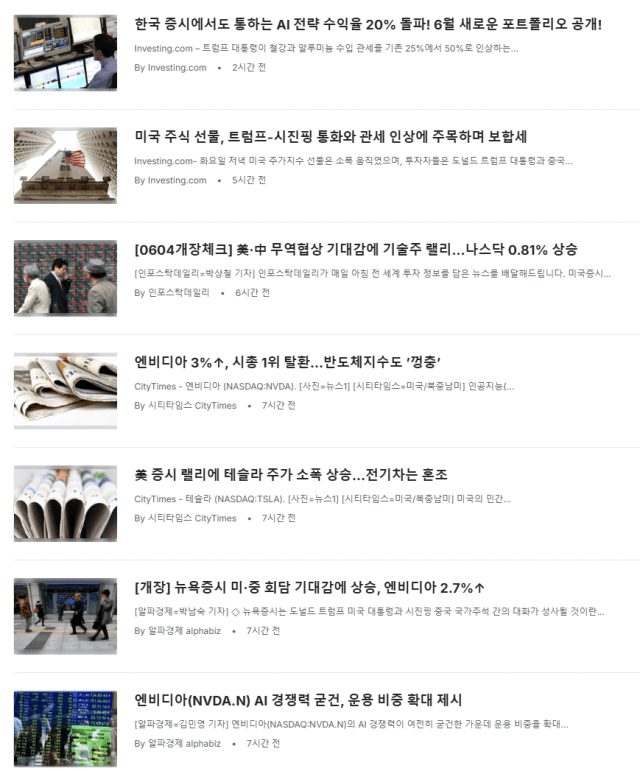The image size is (640, 771).
Task: Open 엔비디아(NVDA.N) AI 경쟁력 굳건 article
Action: coord(298,699)
